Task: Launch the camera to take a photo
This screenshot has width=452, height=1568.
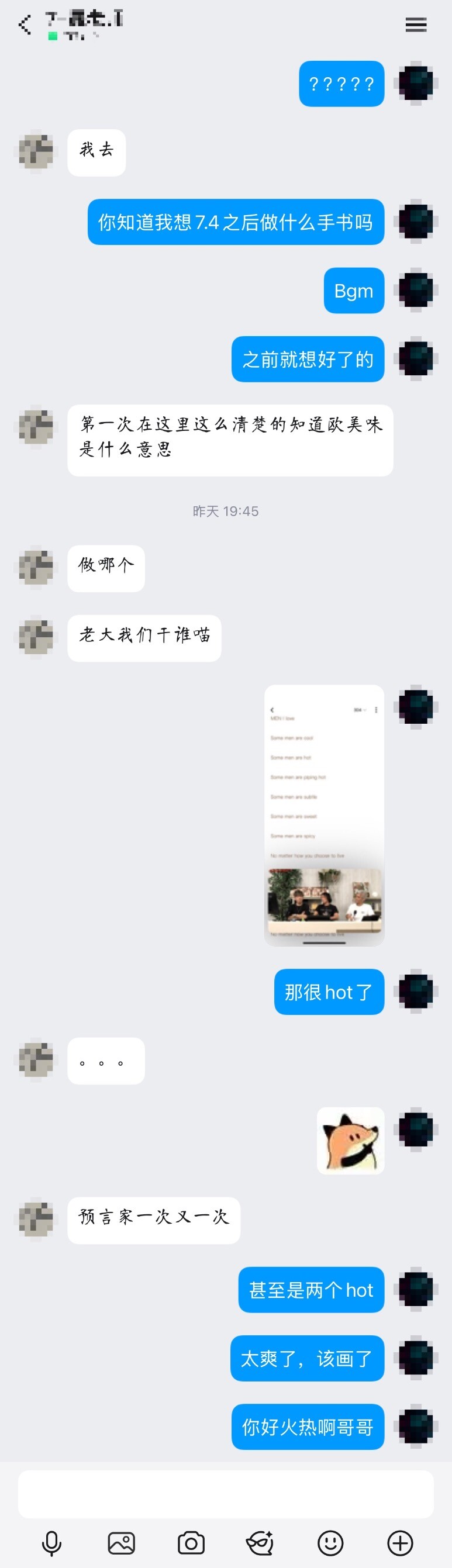Action: 191,1542
